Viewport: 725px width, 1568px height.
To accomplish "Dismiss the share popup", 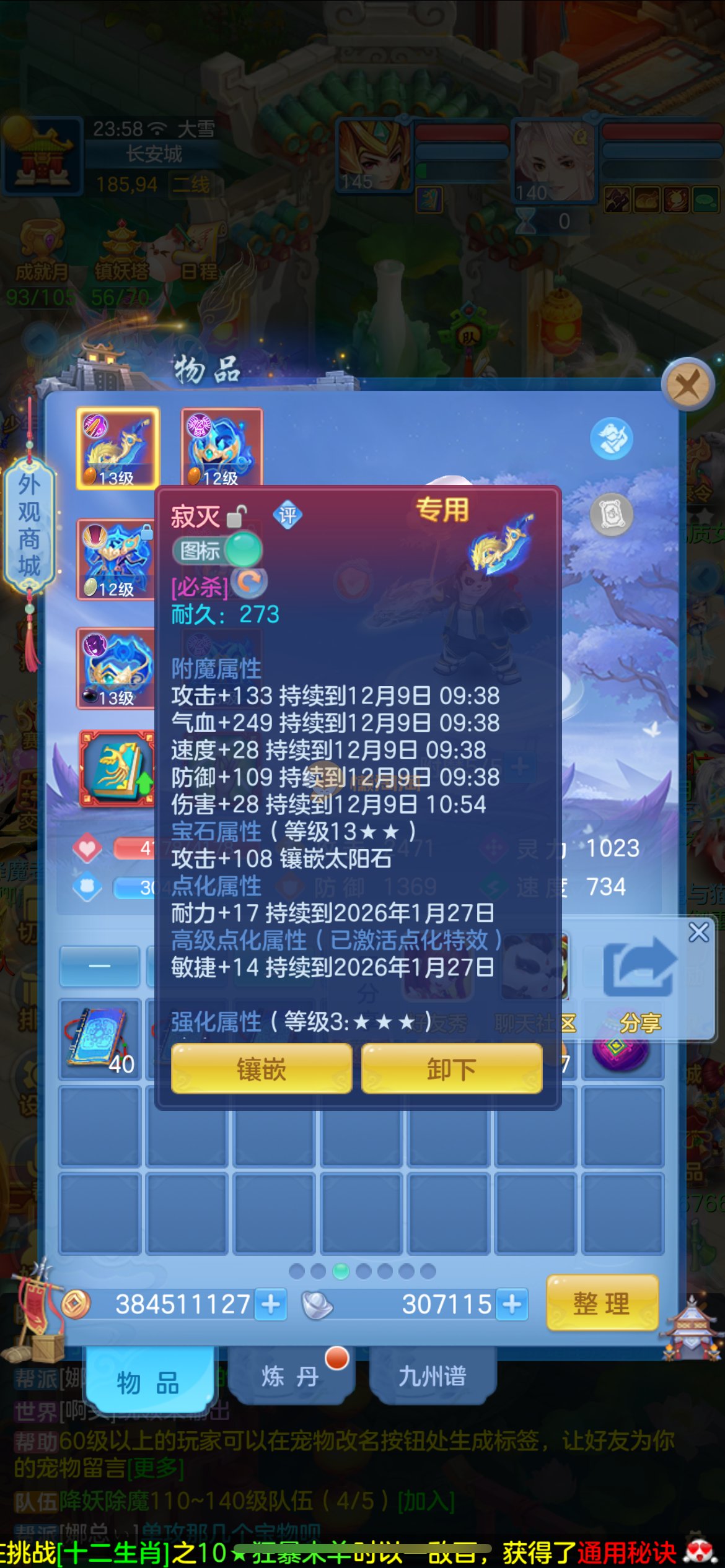I will 699,932.
